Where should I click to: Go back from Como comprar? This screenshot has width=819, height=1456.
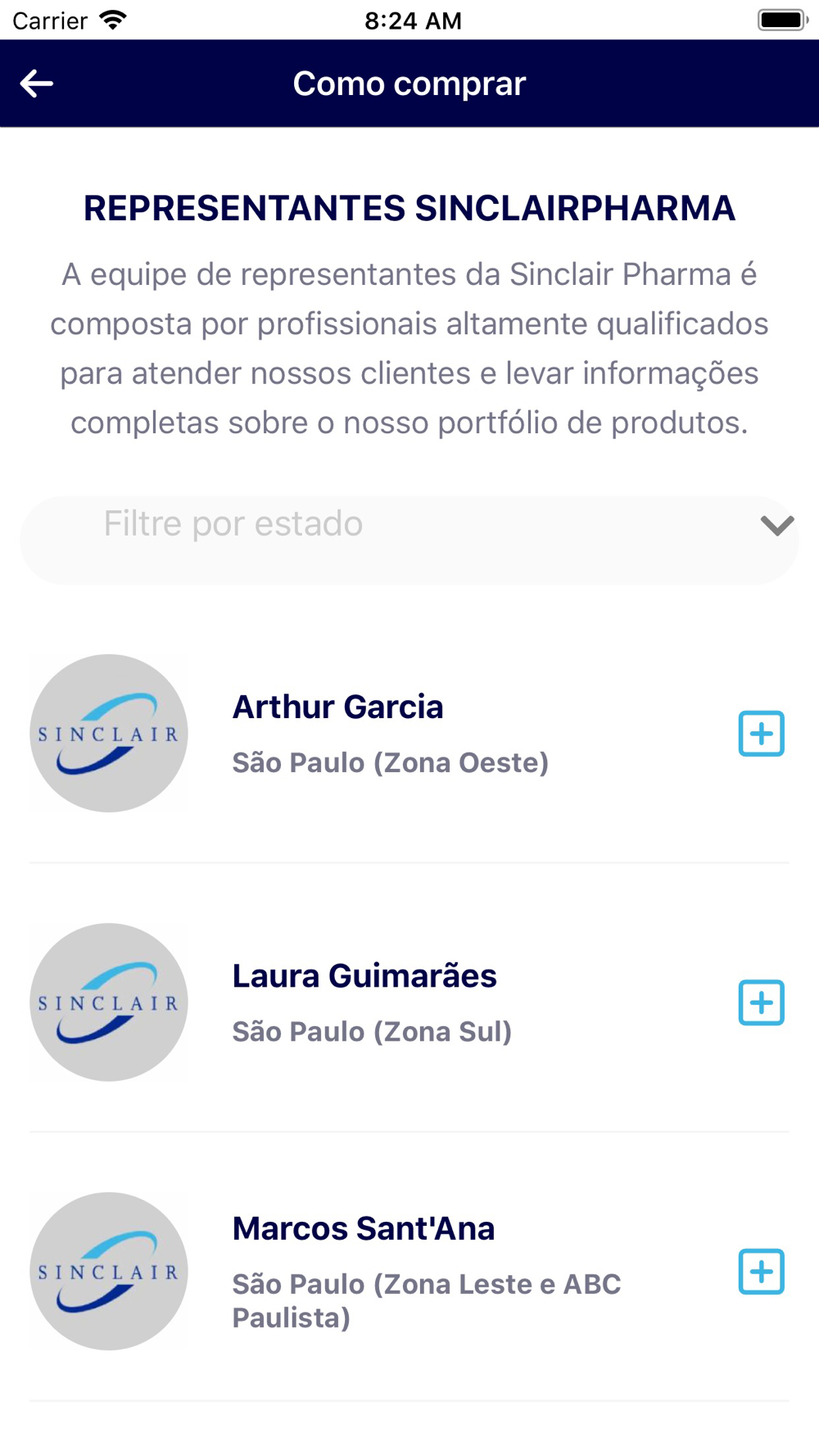coord(37,84)
